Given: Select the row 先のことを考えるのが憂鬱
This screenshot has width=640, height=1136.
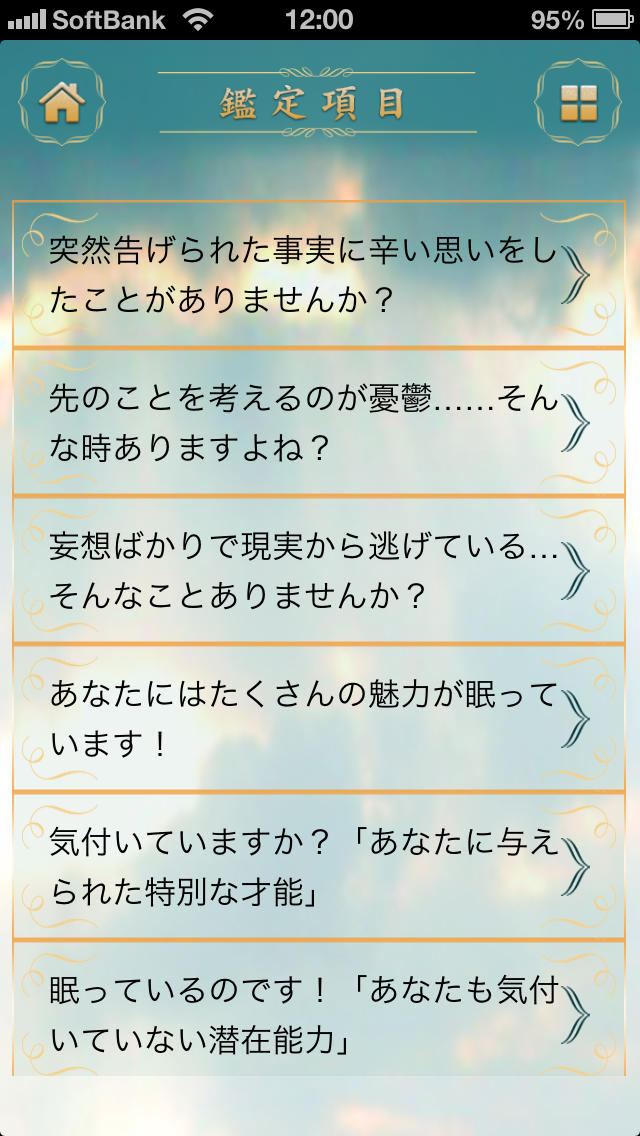Looking at the screenshot, I should pos(318,422).
